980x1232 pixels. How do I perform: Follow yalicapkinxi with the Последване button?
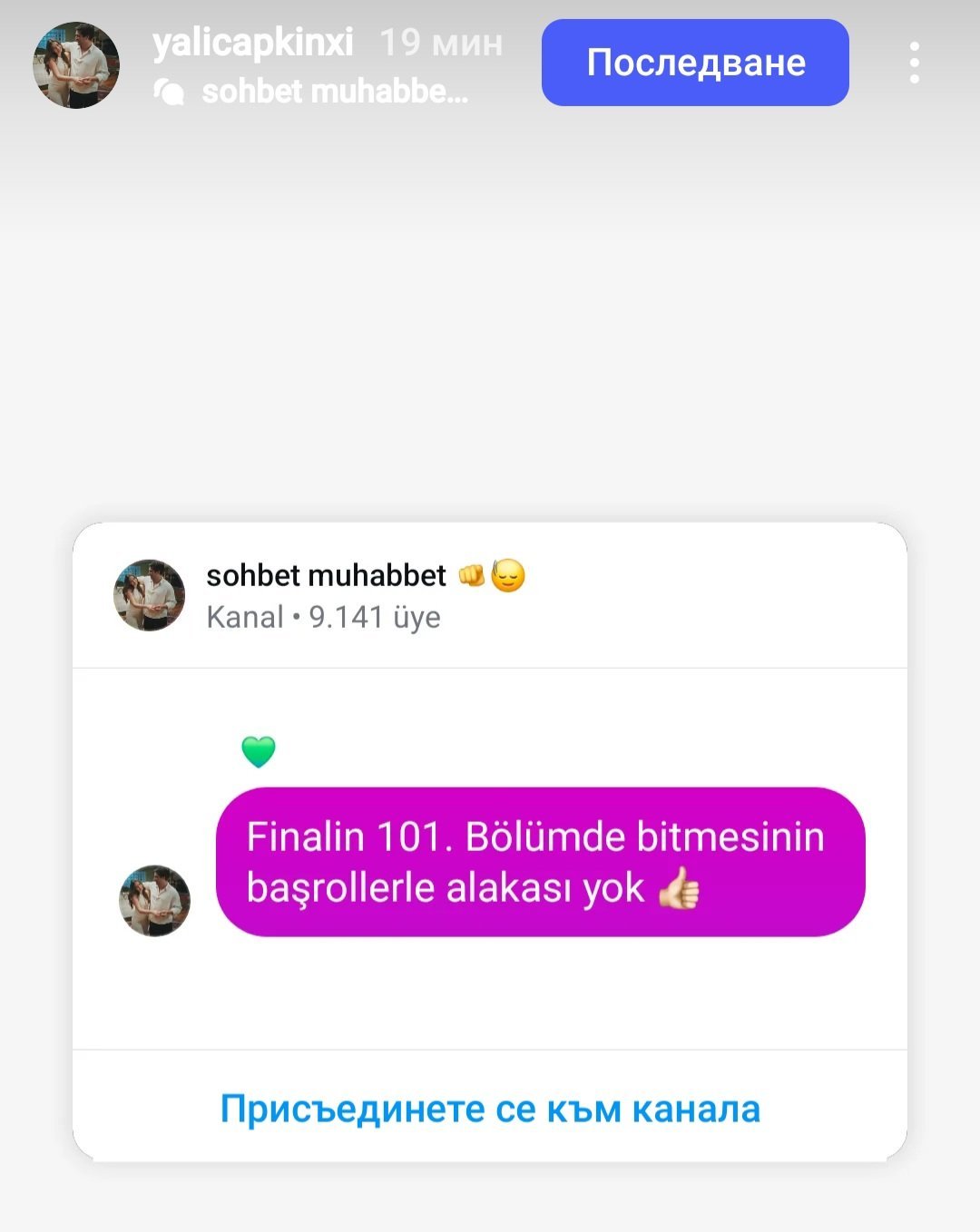(695, 63)
